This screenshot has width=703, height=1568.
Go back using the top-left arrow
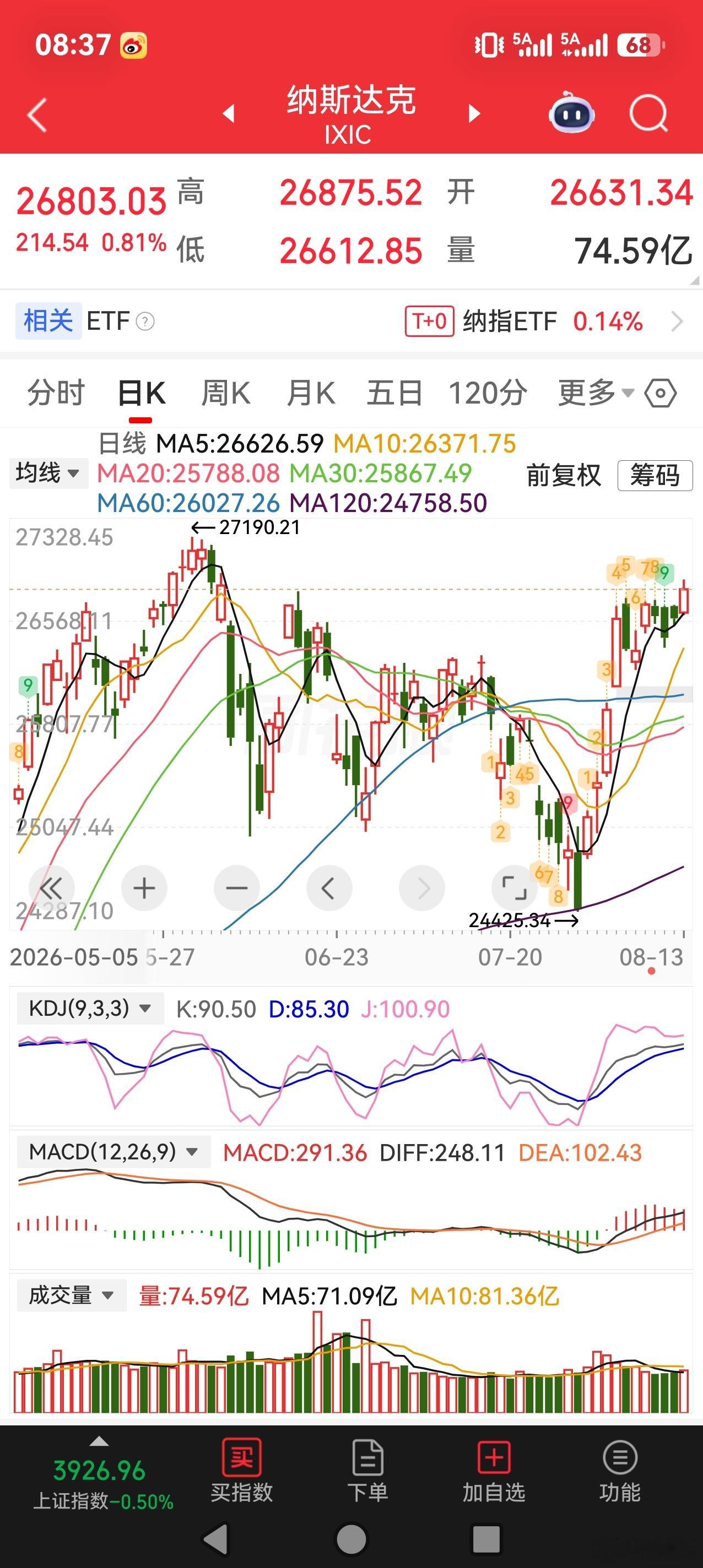click(37, 115)
